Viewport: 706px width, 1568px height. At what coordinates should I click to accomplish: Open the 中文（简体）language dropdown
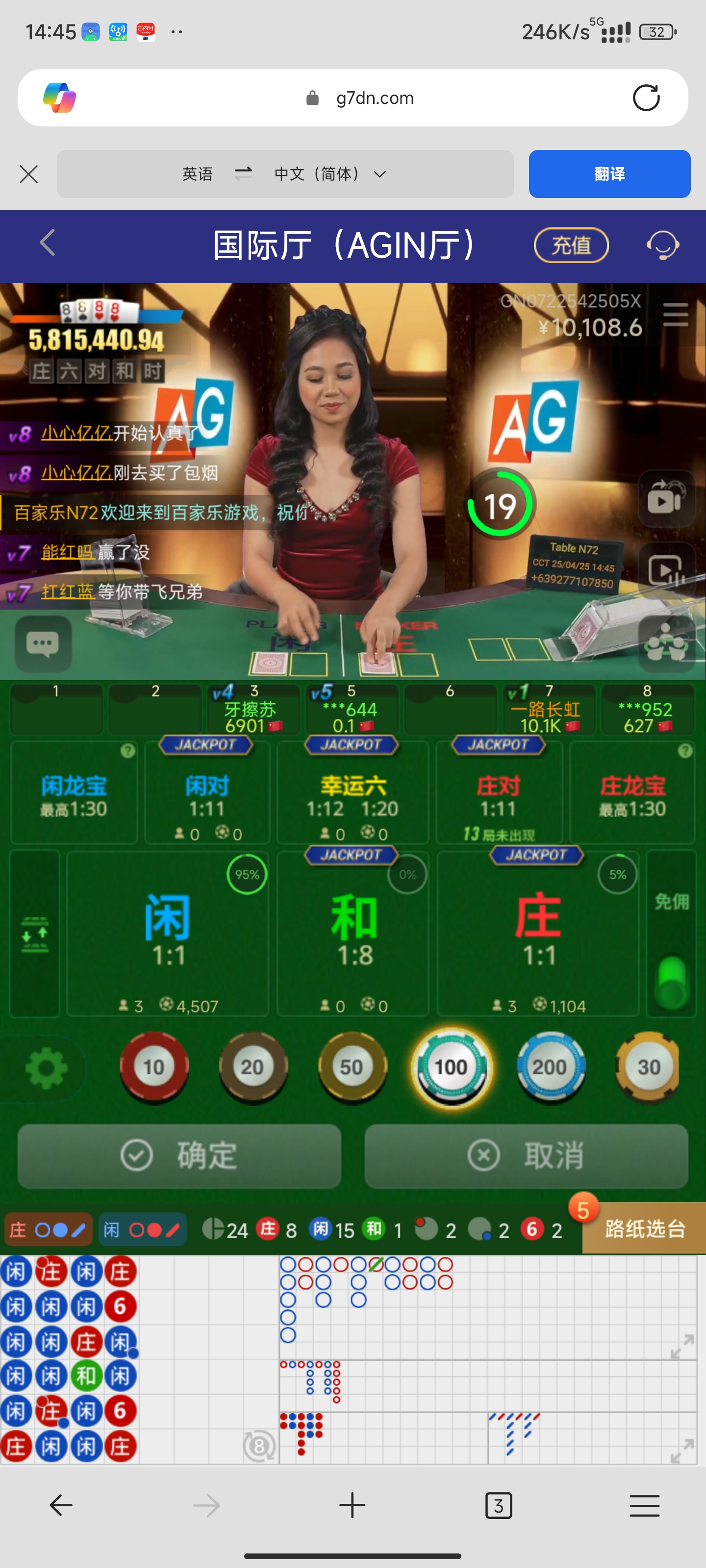pyautogui.click(x=329, y=174)
